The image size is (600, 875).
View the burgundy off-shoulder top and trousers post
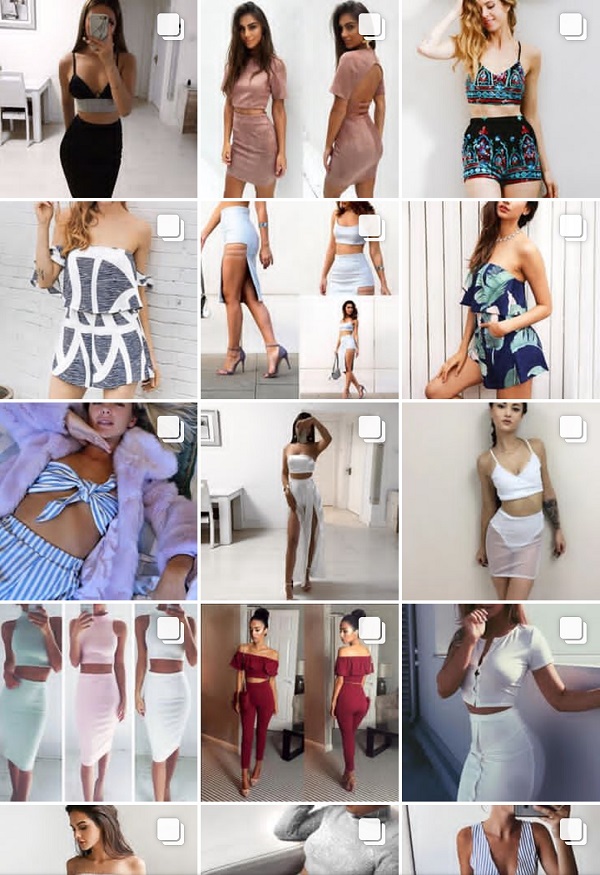click(299, 702)
